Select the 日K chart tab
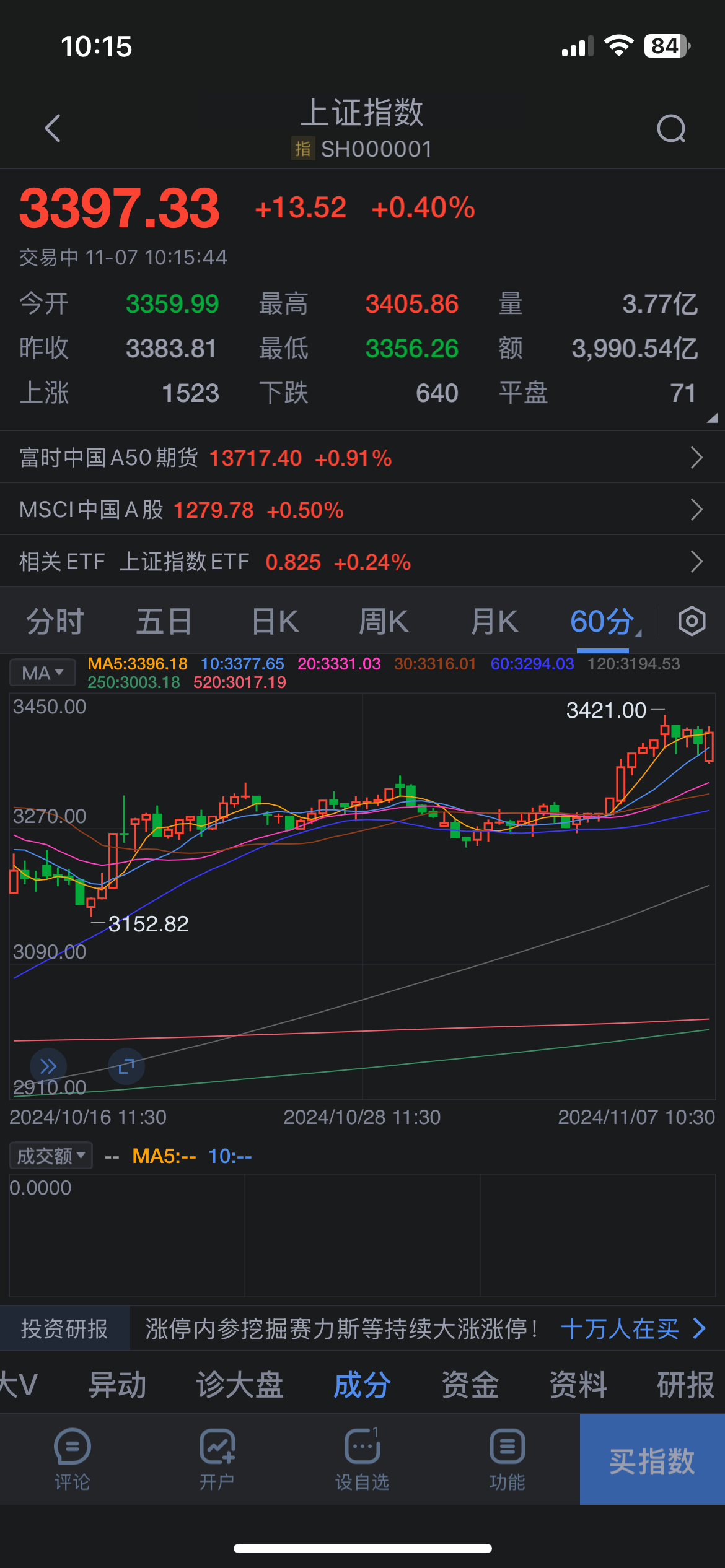 (275, 621)
